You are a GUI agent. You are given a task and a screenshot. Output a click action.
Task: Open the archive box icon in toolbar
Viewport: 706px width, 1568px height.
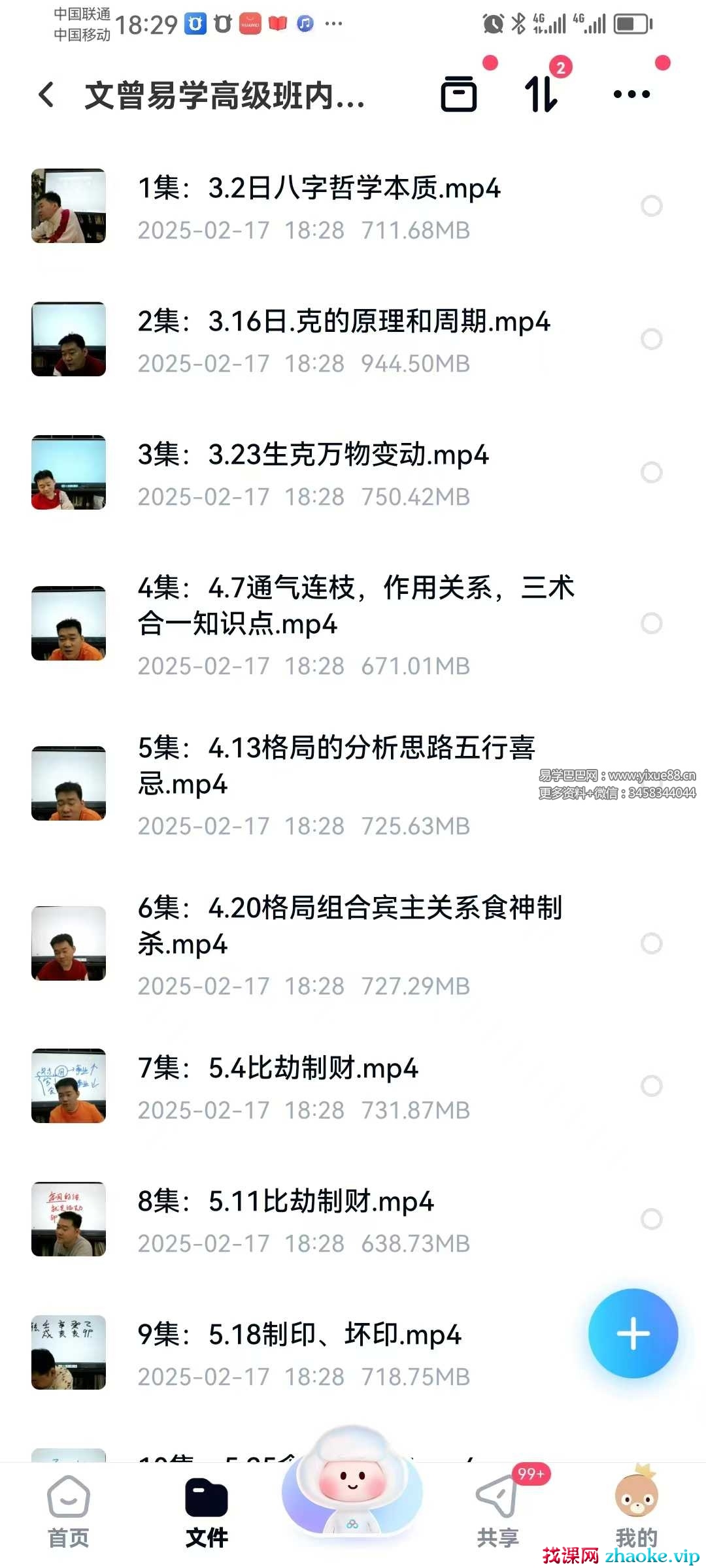[459, 95]
